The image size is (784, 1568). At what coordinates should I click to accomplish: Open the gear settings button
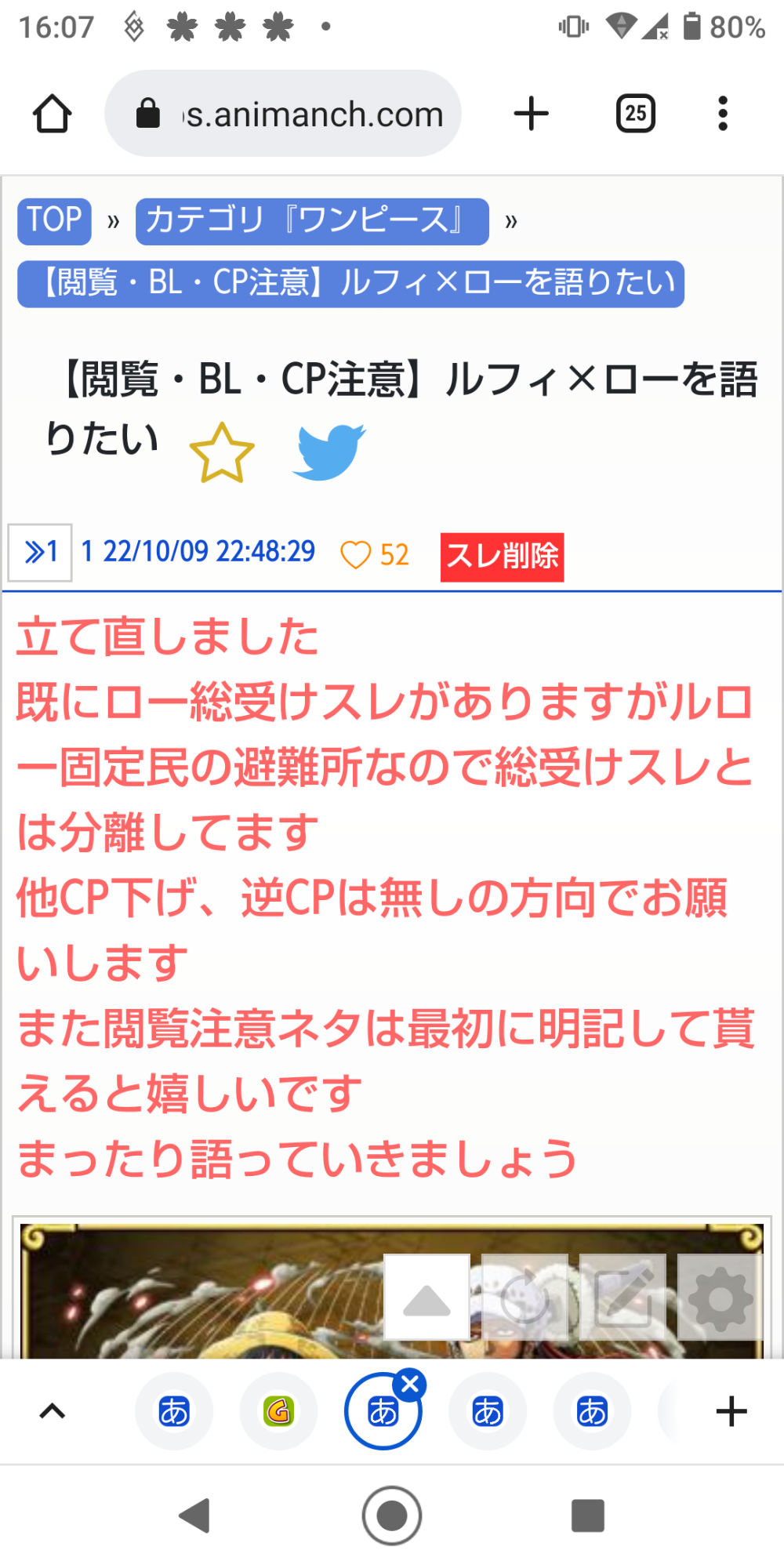[x=720, y=1298]
